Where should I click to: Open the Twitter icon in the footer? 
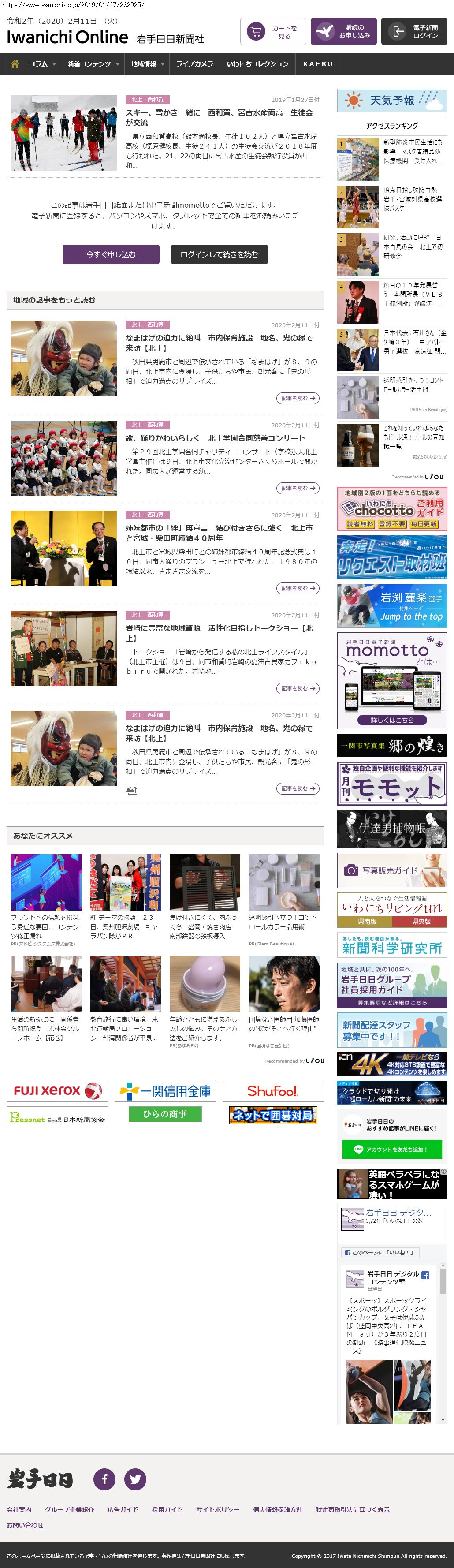[135, 1478]
